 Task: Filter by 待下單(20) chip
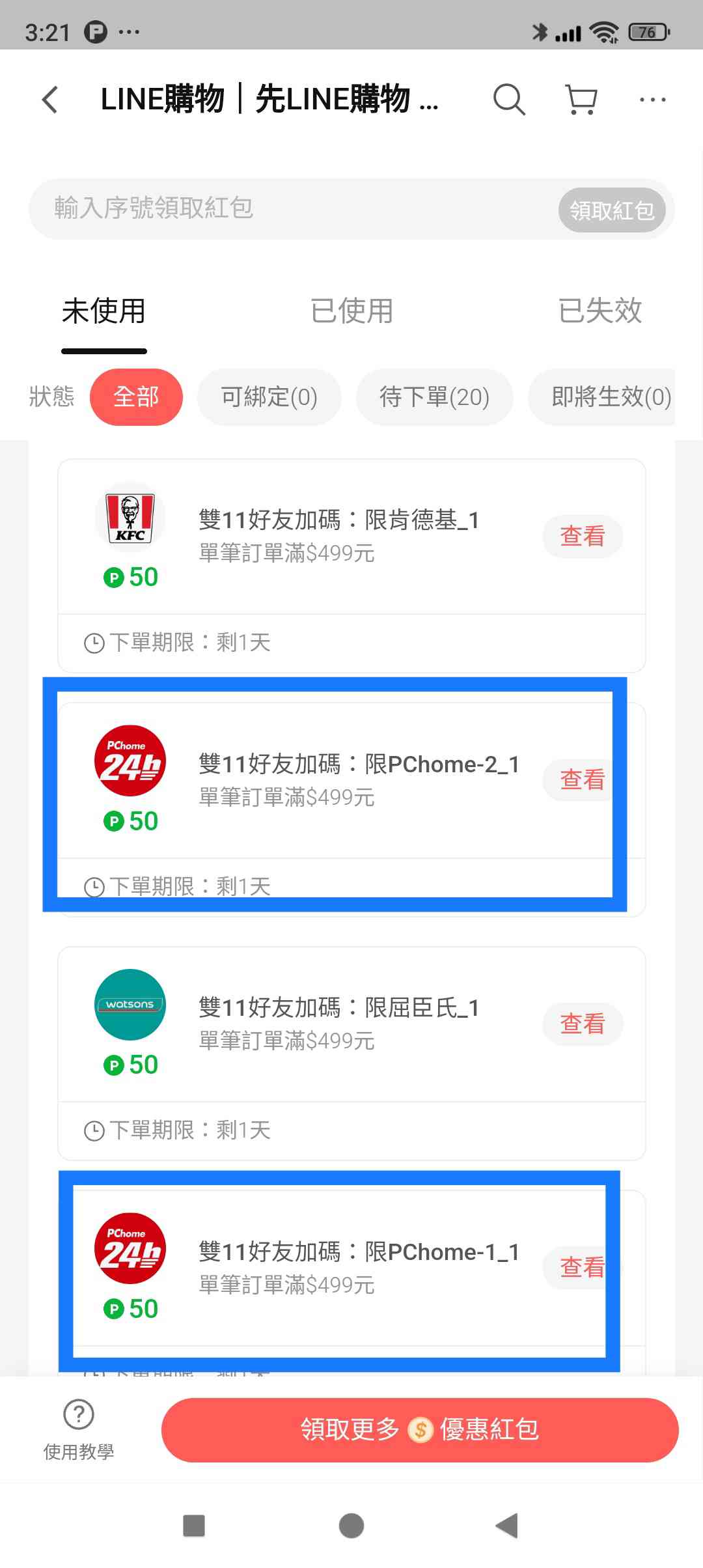click(434, 397)
